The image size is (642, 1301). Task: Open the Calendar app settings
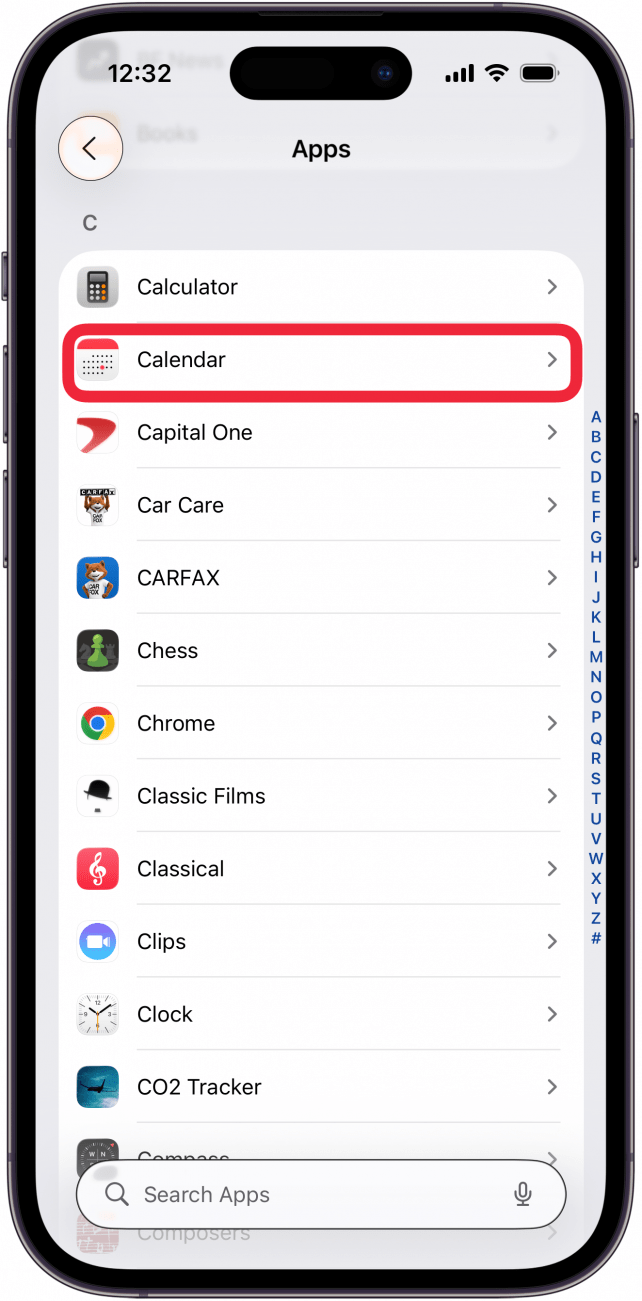(320, 360)
